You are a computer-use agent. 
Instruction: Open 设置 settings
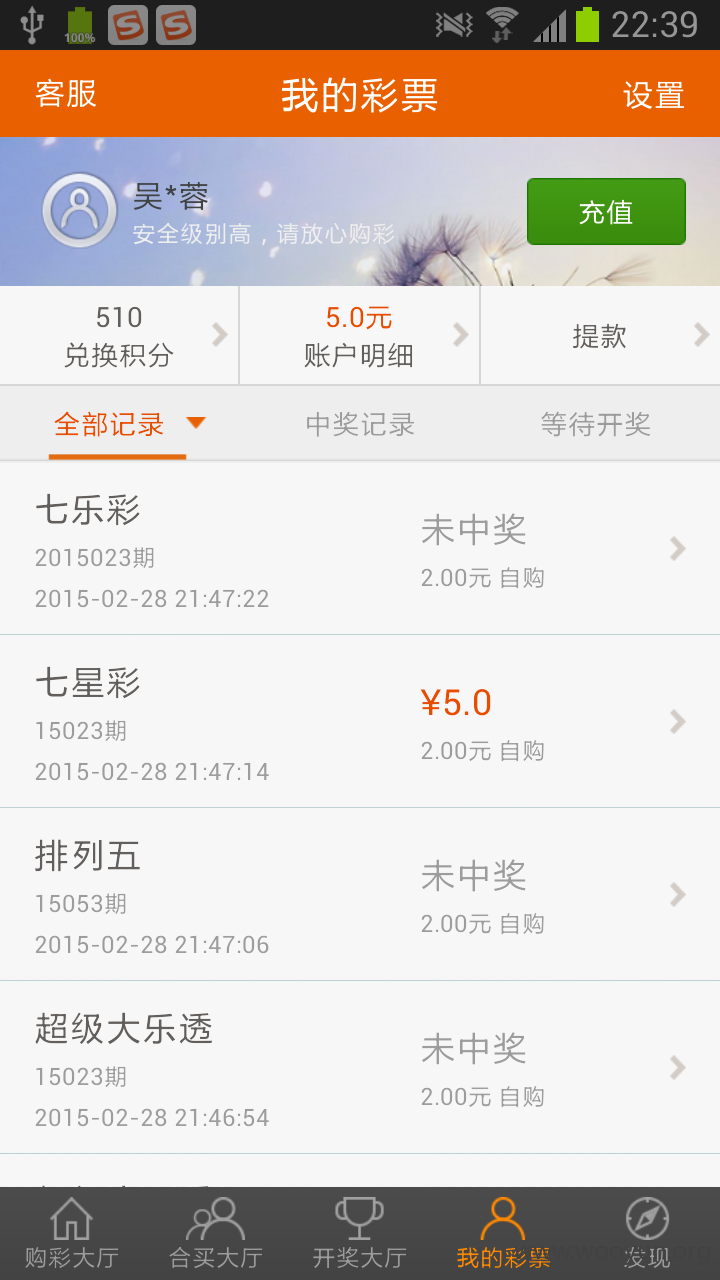tap(653, 95)
